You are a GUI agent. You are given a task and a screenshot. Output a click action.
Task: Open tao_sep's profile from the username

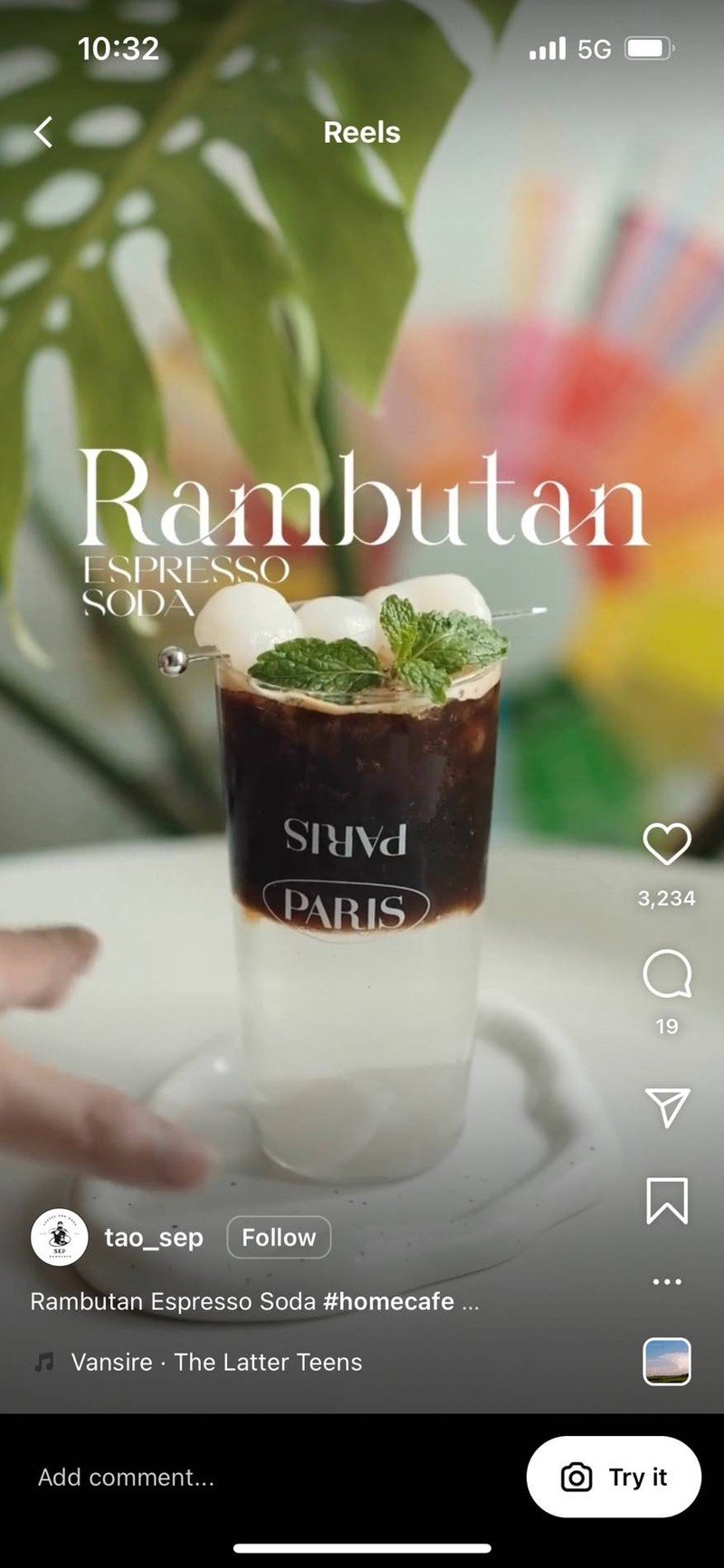coord(154,1237)
